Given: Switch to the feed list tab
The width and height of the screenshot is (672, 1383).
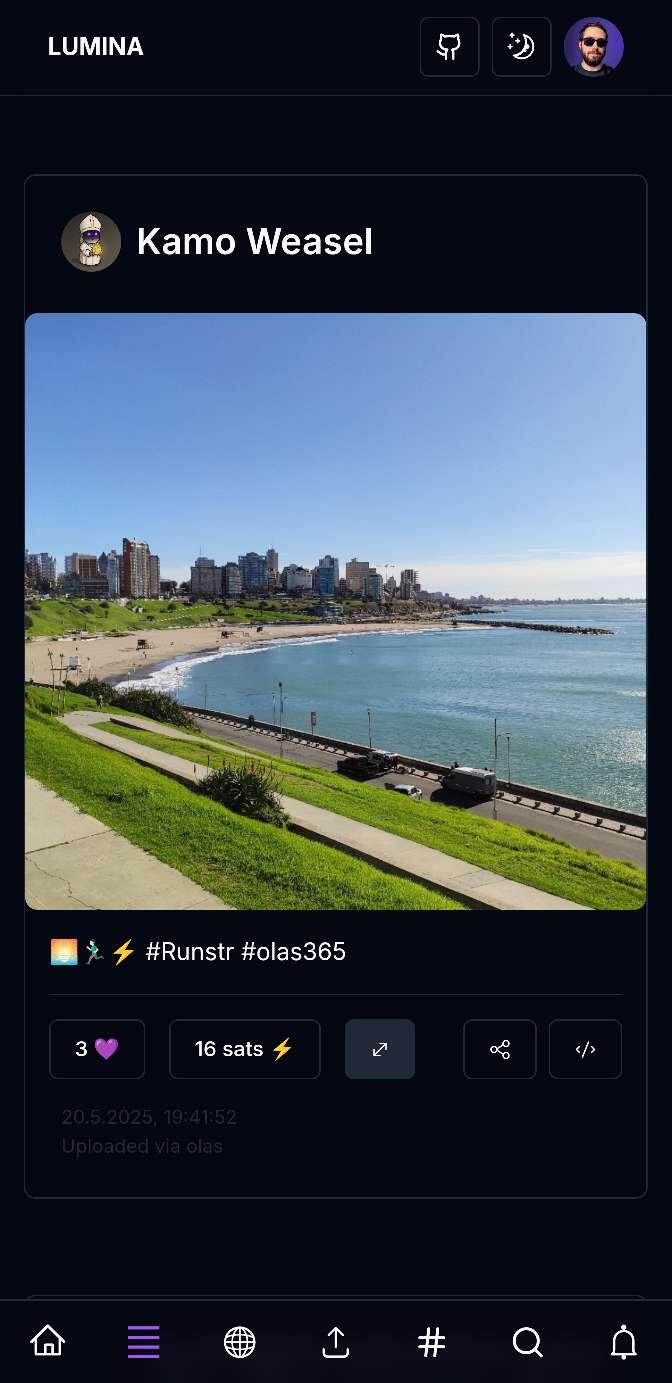Looking at the screenshot, I should point(144,1341).
